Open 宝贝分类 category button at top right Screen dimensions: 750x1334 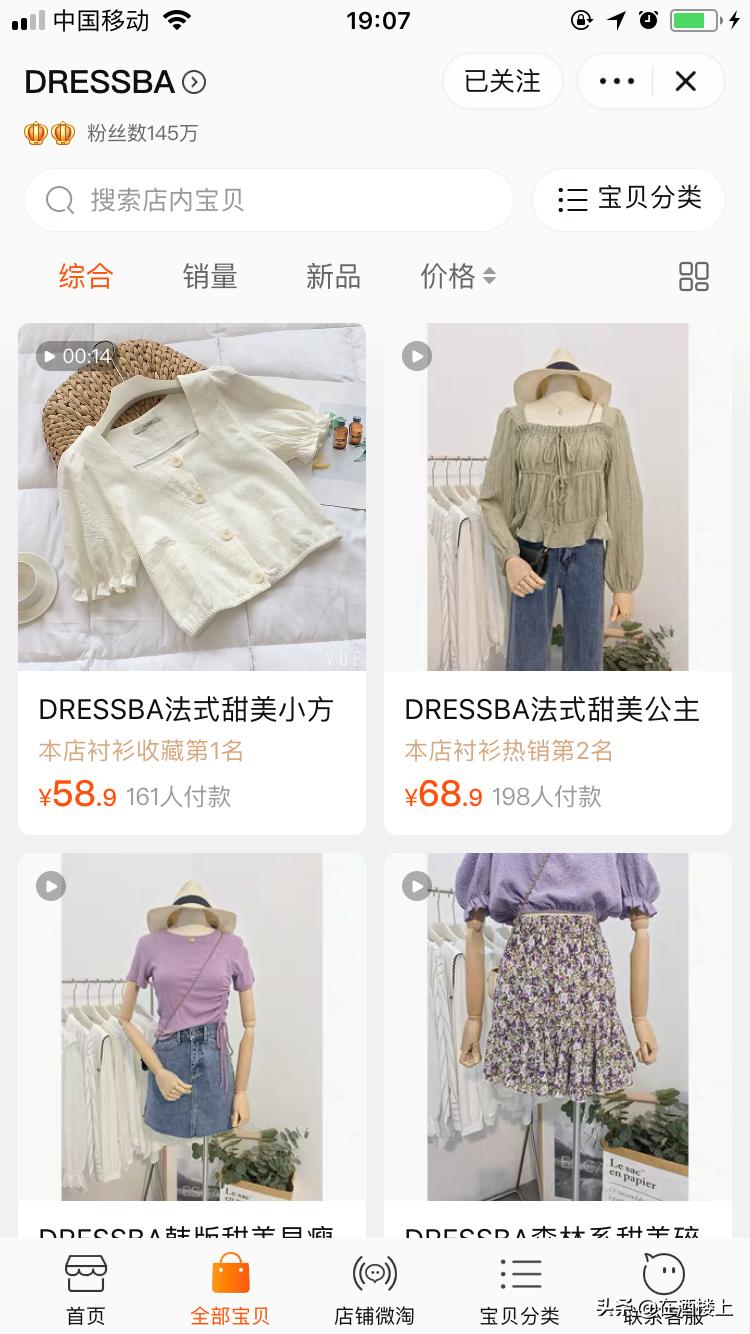(x=628, y=200)
